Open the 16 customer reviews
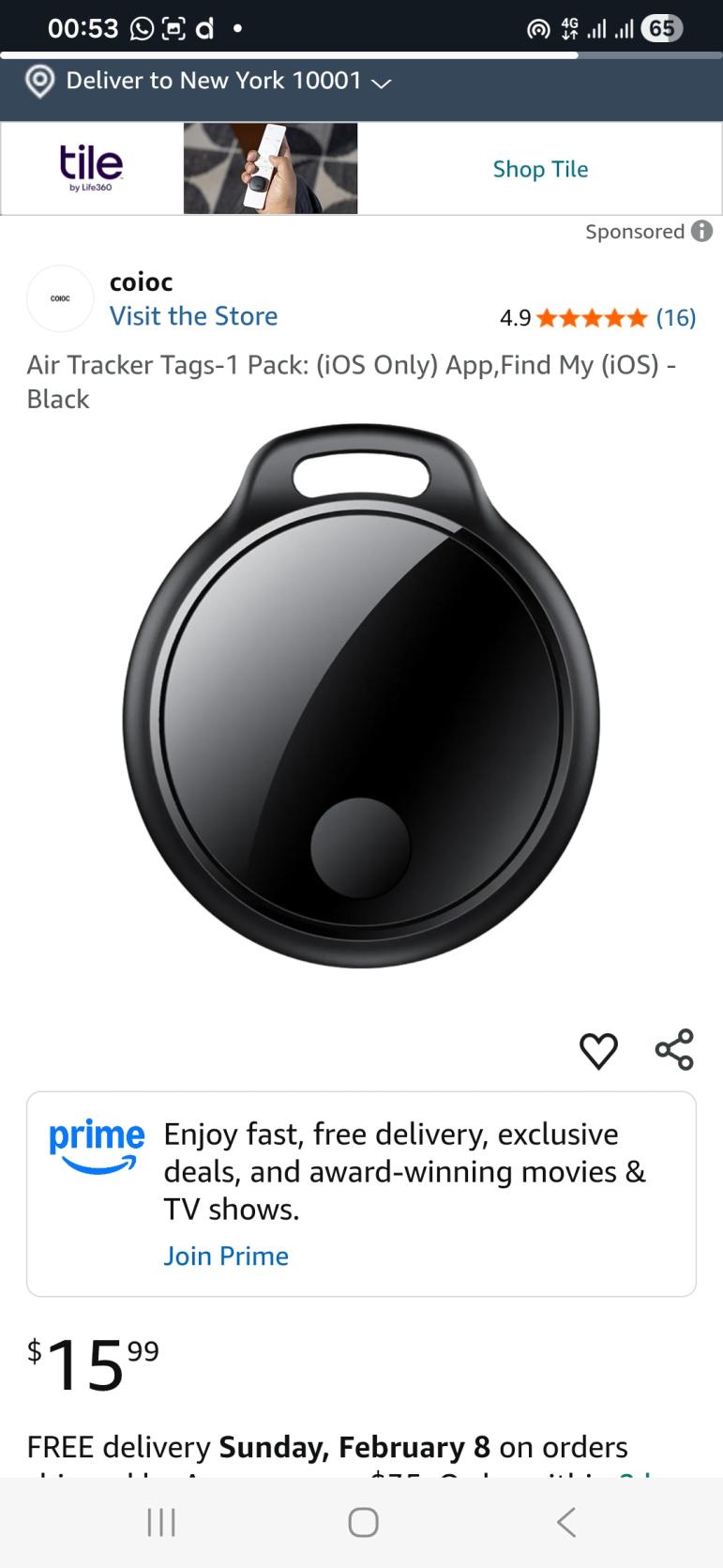This screenshot has width=723, height=1568. (x=675, y=317)
